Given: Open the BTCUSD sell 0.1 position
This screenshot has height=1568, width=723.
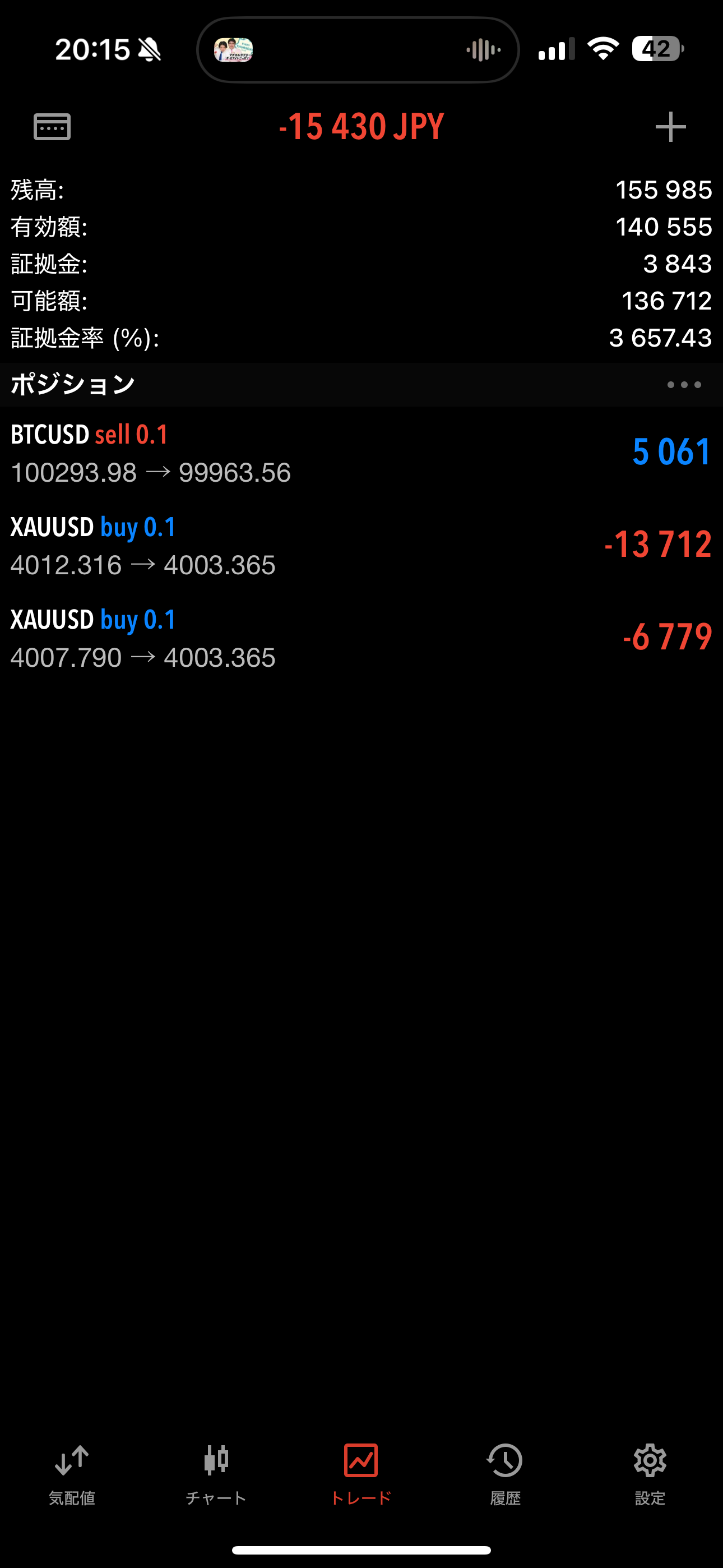Looking at the screenshot, I should pos(361,453).
